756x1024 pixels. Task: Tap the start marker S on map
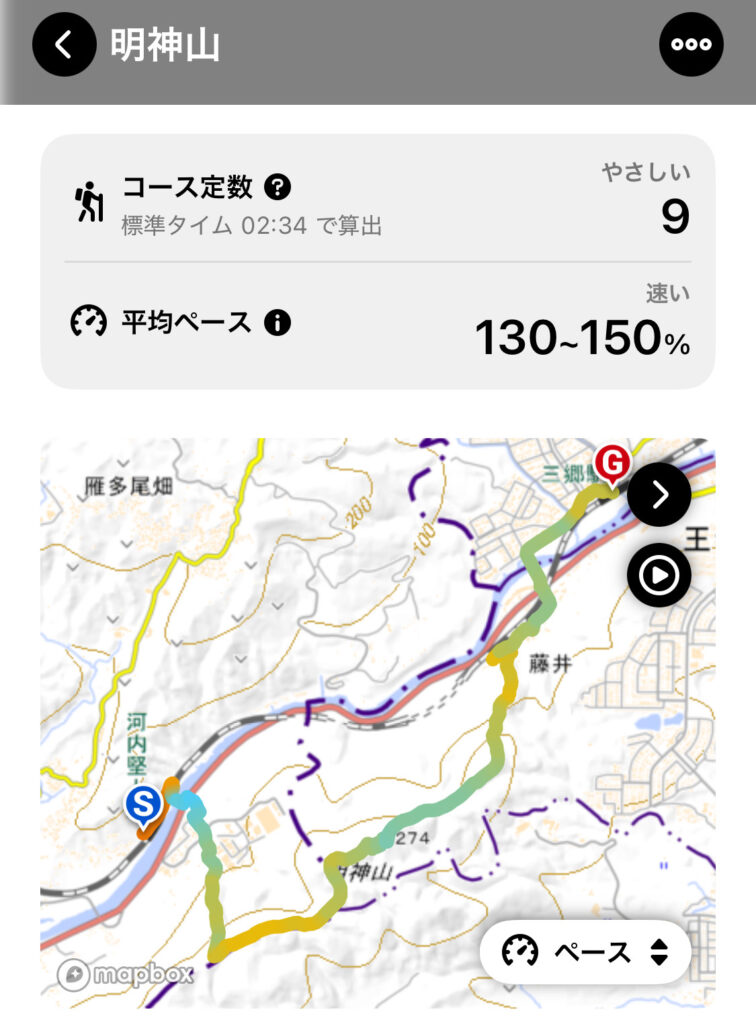145,803
